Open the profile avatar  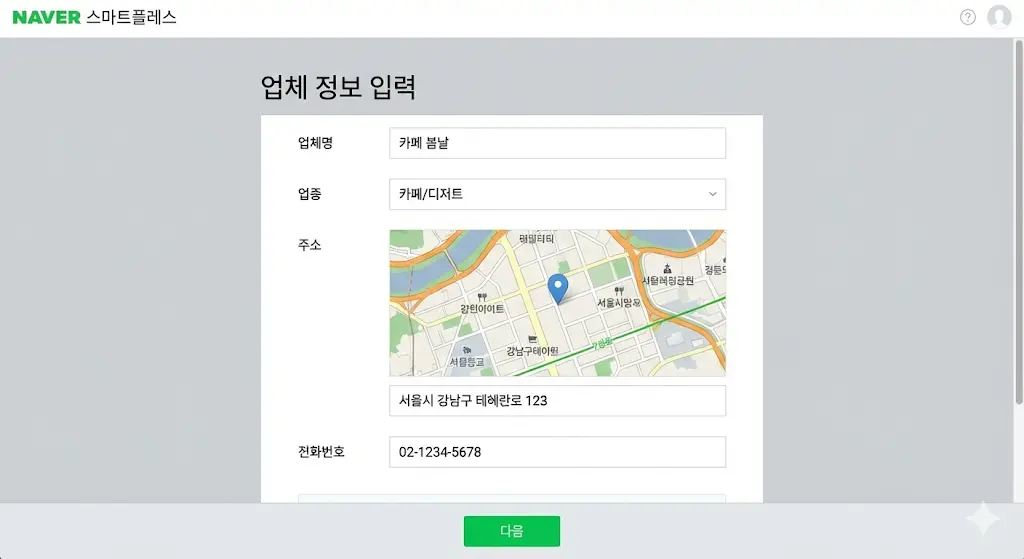[999, 17]
